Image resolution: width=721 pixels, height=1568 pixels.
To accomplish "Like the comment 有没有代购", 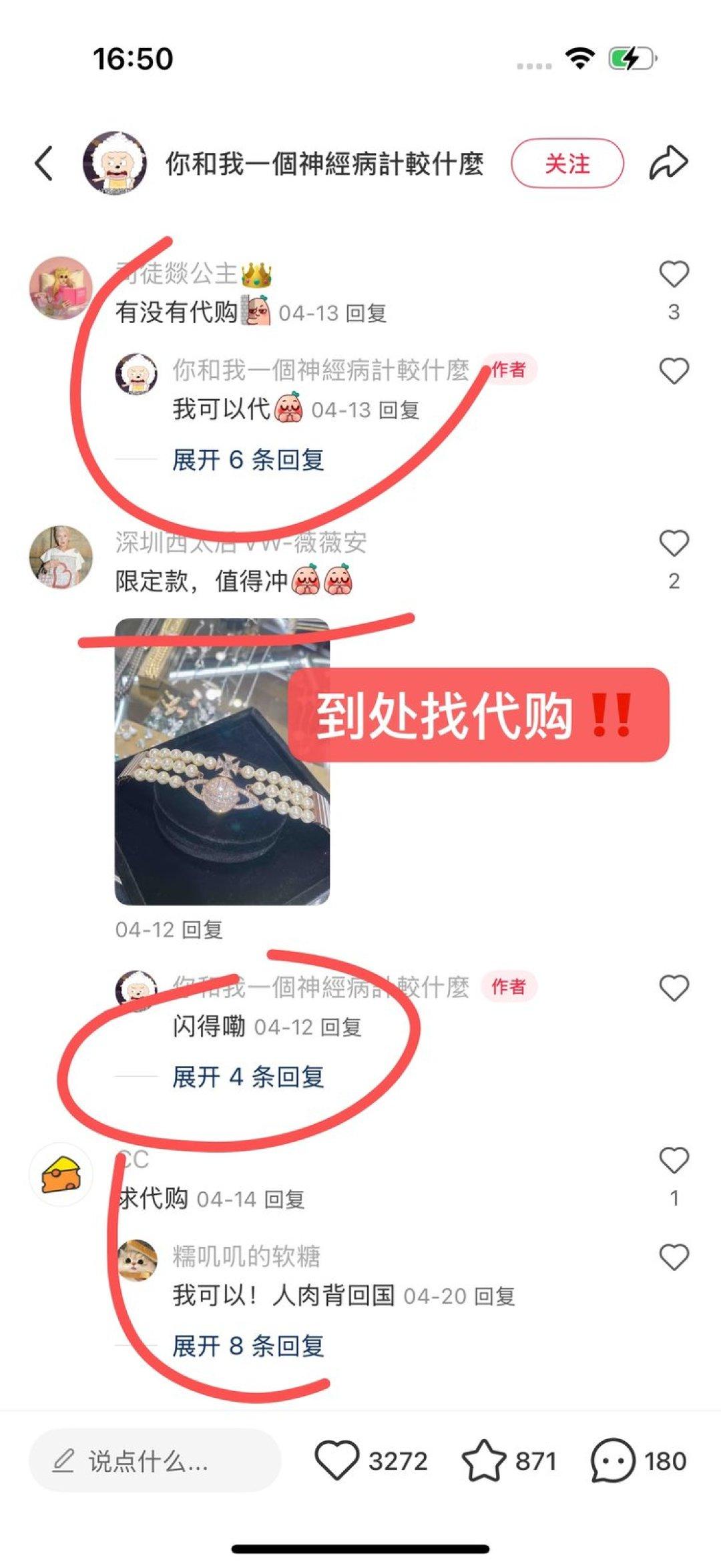I will 674,274.
